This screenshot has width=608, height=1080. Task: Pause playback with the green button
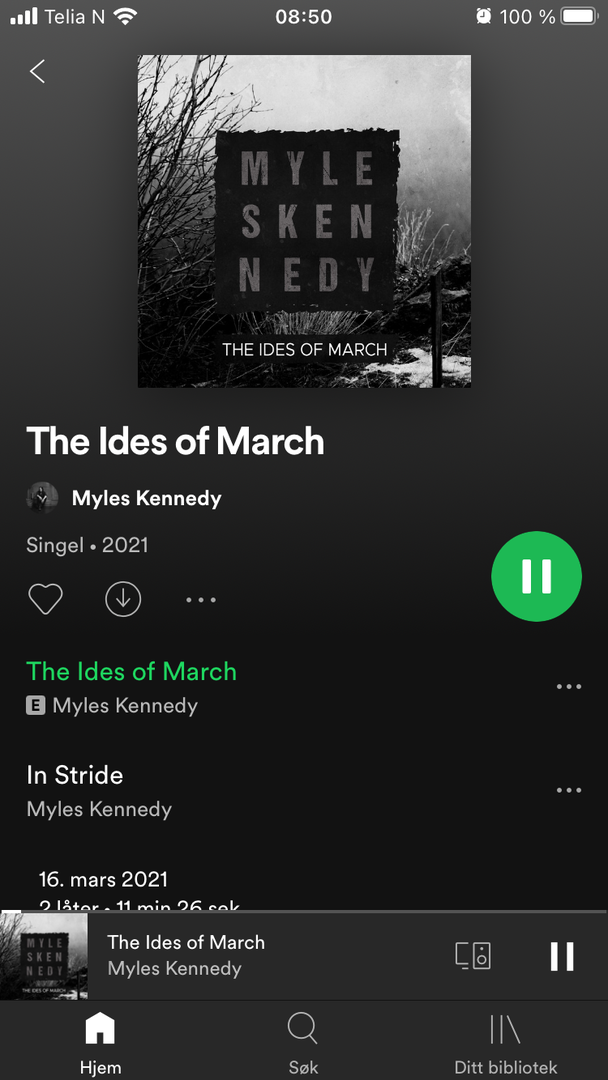536,576
